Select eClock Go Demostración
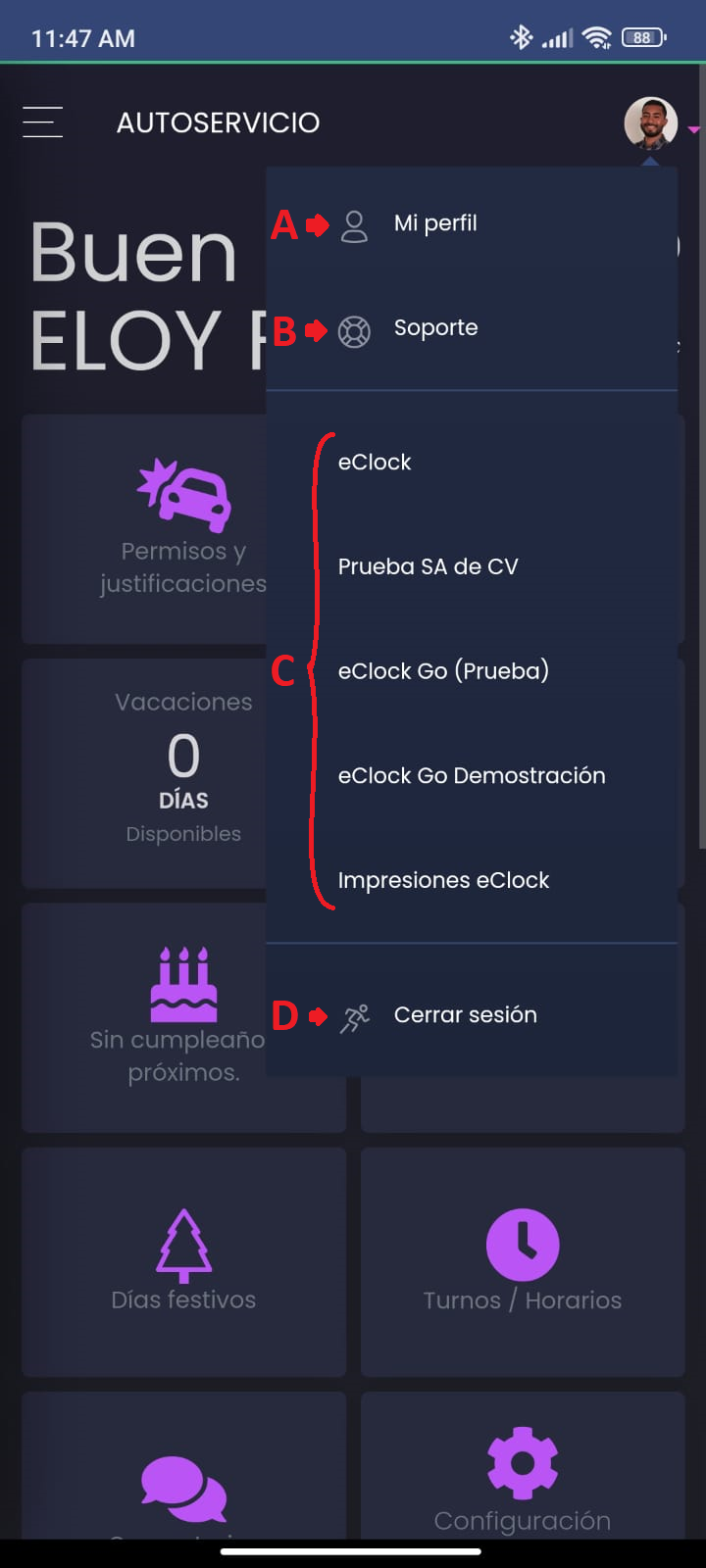The height and width of the screenshot is (1568, 706). [x=472, y=776]
